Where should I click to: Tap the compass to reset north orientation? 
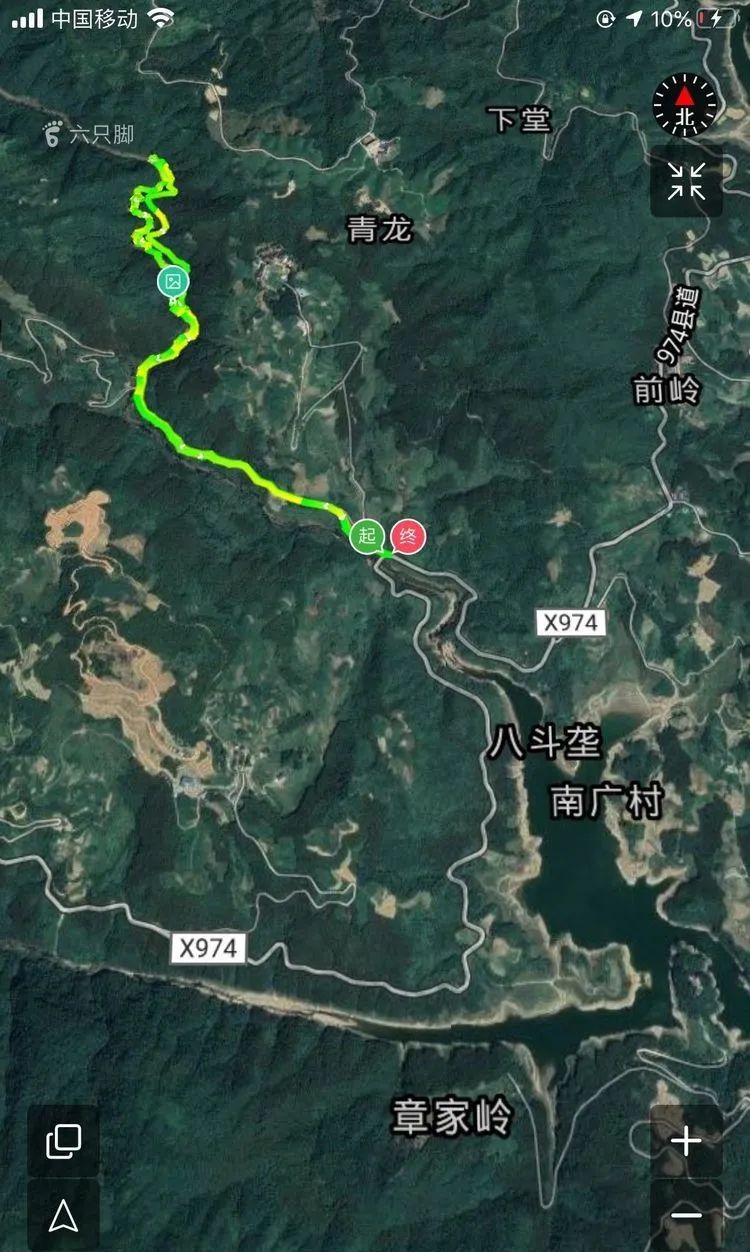tap(685, 105)
